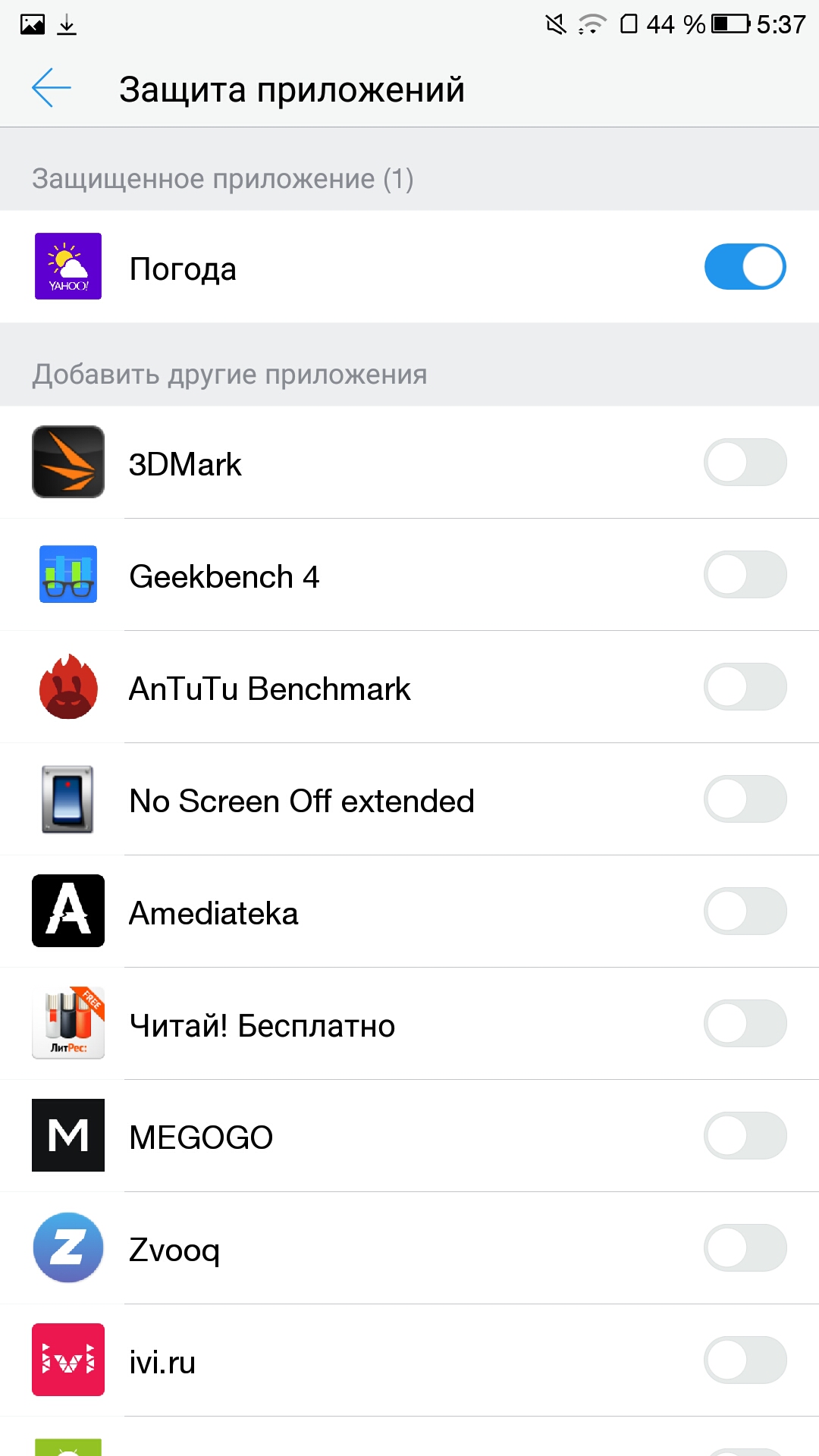Toggle protection for AnTuTu Benchmark

[745, 687]
